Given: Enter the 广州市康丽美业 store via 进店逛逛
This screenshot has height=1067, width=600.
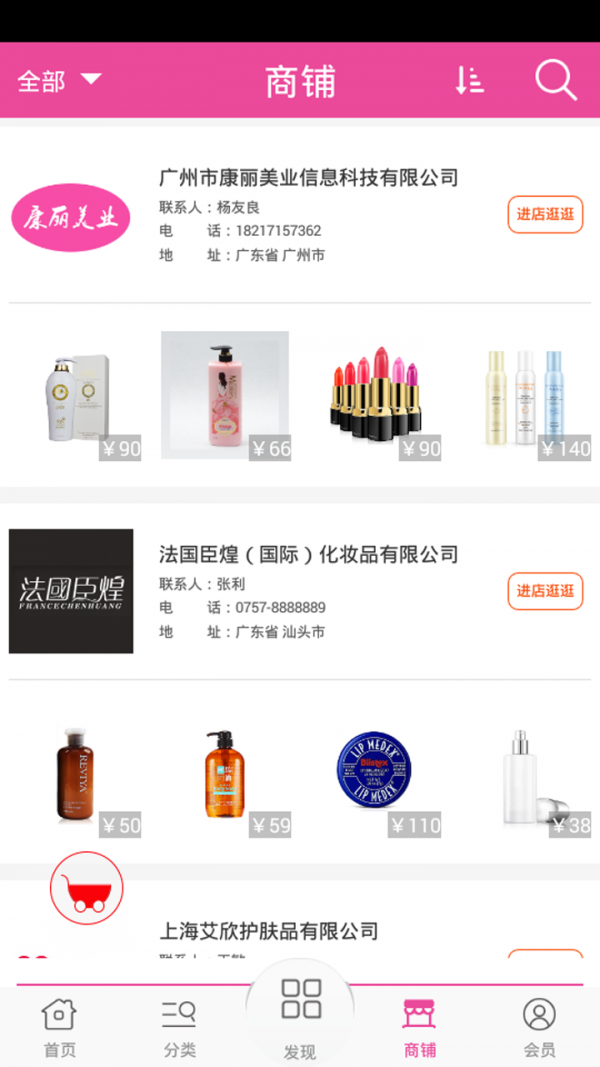Looking at the screenshot, I should pos(545,214).
